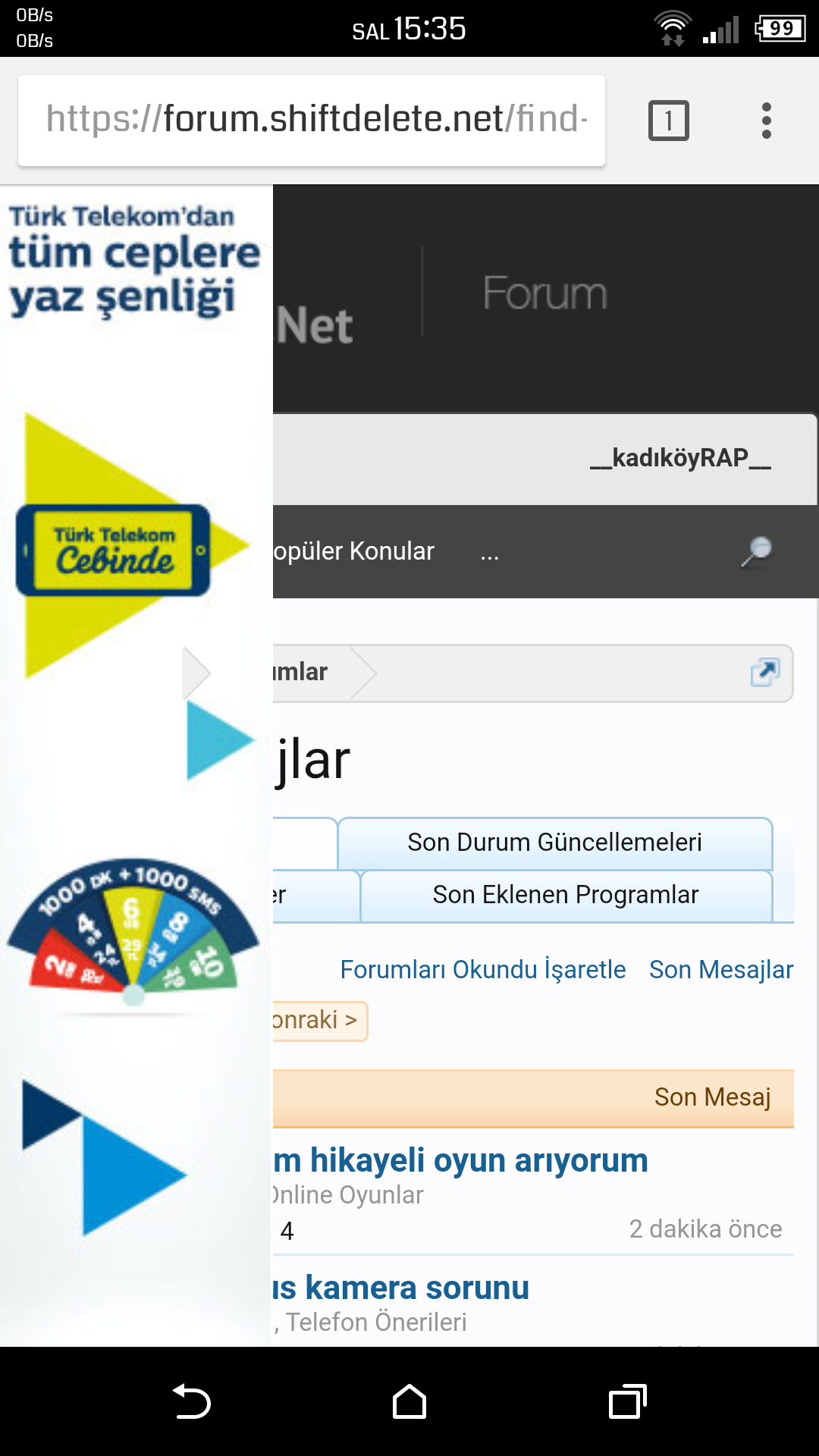Open the recent apps overview
The height and width of the screenshot is (1456, 819).
tap(627, 1401)
